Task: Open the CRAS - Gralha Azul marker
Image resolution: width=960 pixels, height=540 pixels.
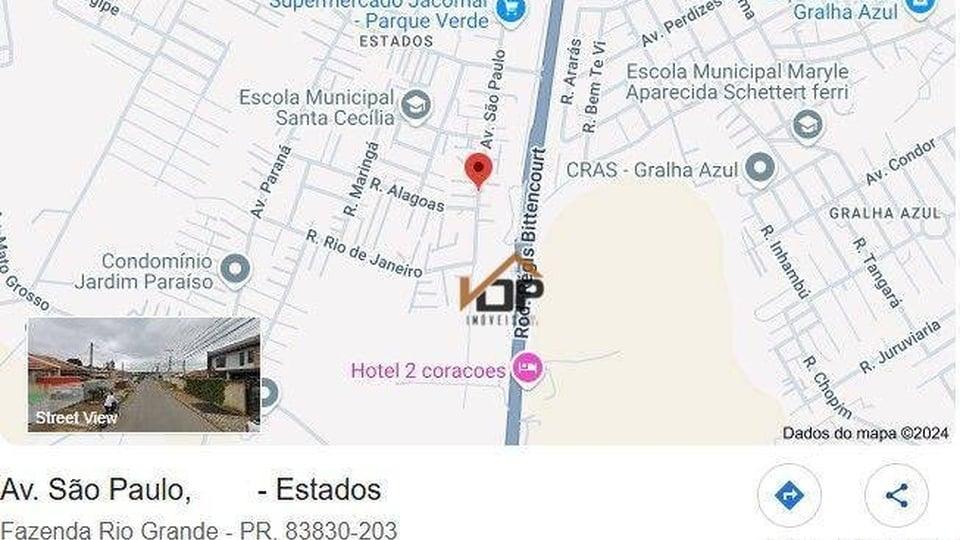Action: click(761, 169)
